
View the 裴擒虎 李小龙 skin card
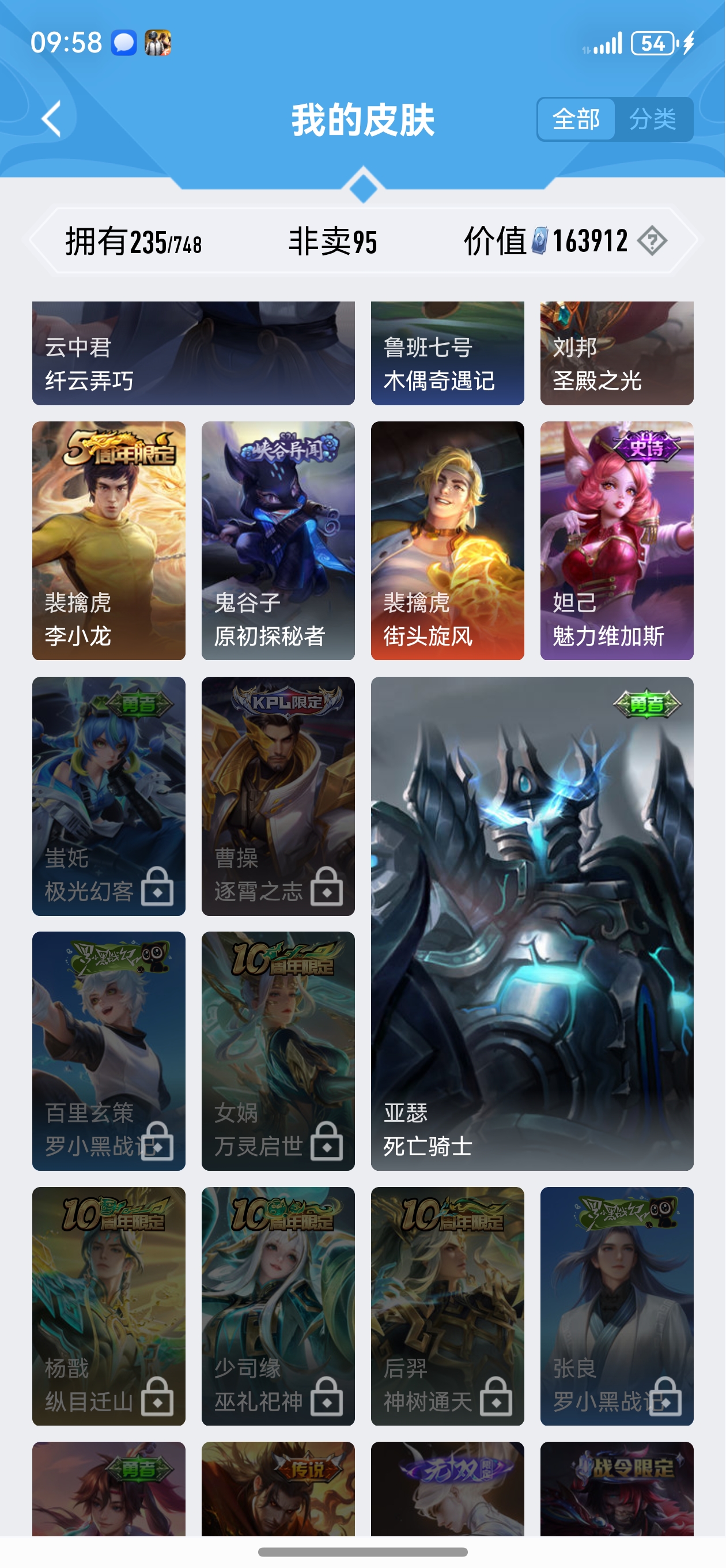(x=109, y=541)
